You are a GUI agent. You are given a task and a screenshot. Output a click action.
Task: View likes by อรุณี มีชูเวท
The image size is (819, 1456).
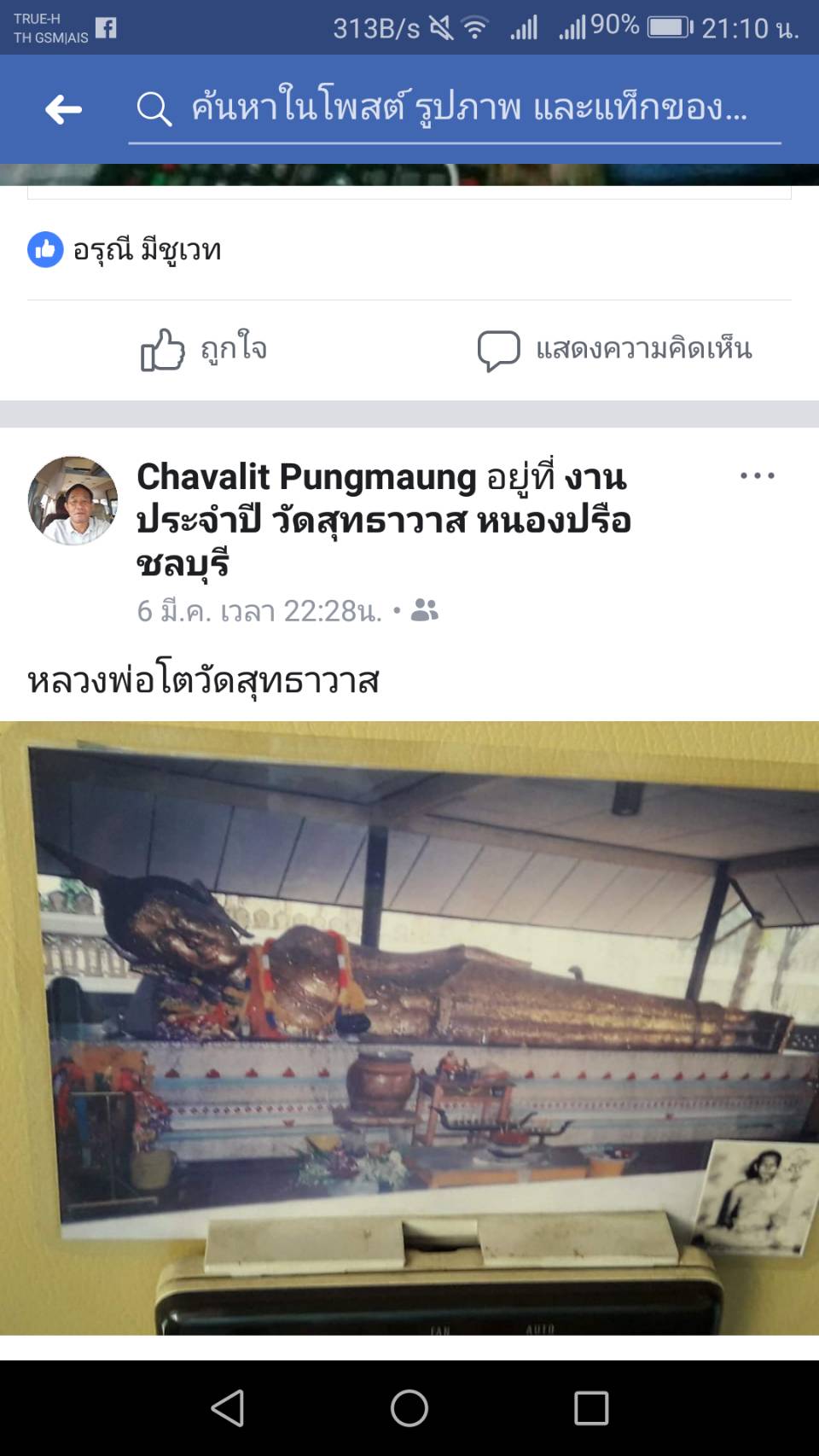point(147,250)
